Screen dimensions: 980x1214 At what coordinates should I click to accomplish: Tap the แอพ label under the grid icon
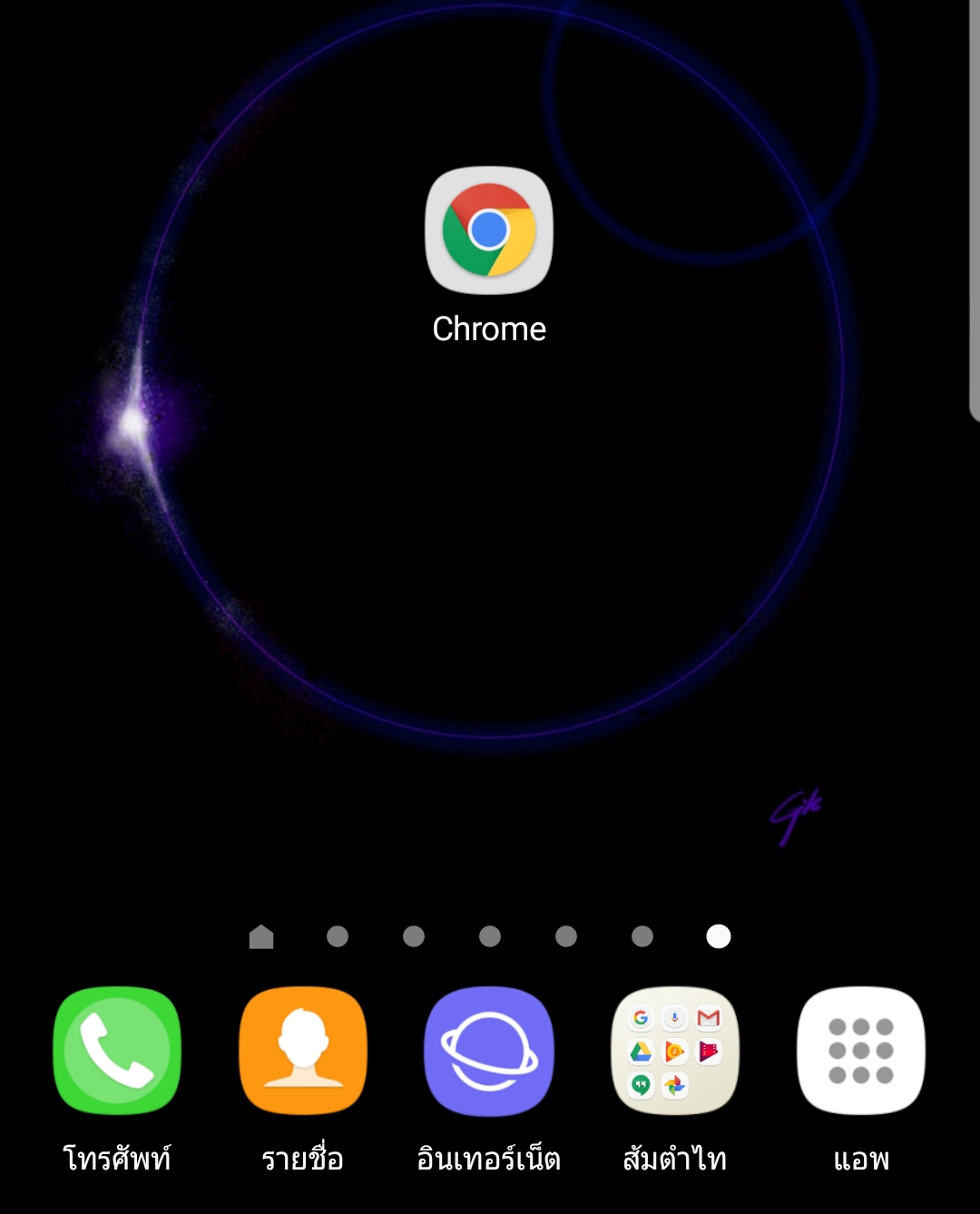click(x=860, y=1157)
